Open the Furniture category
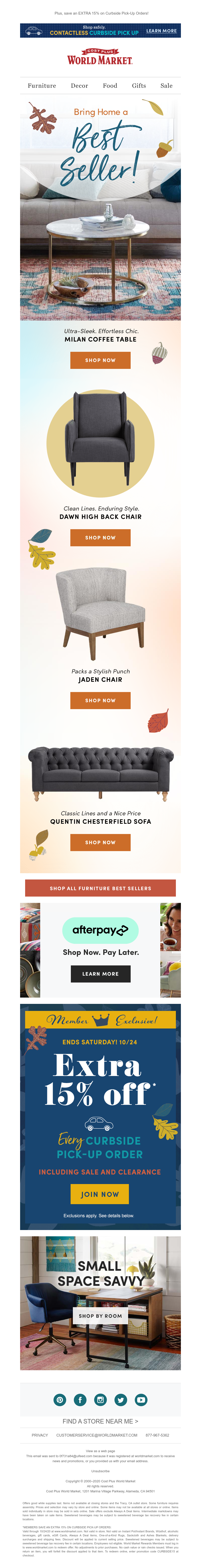The width and height of the screenshot is (201, 1568). click(x=42, y=86)
